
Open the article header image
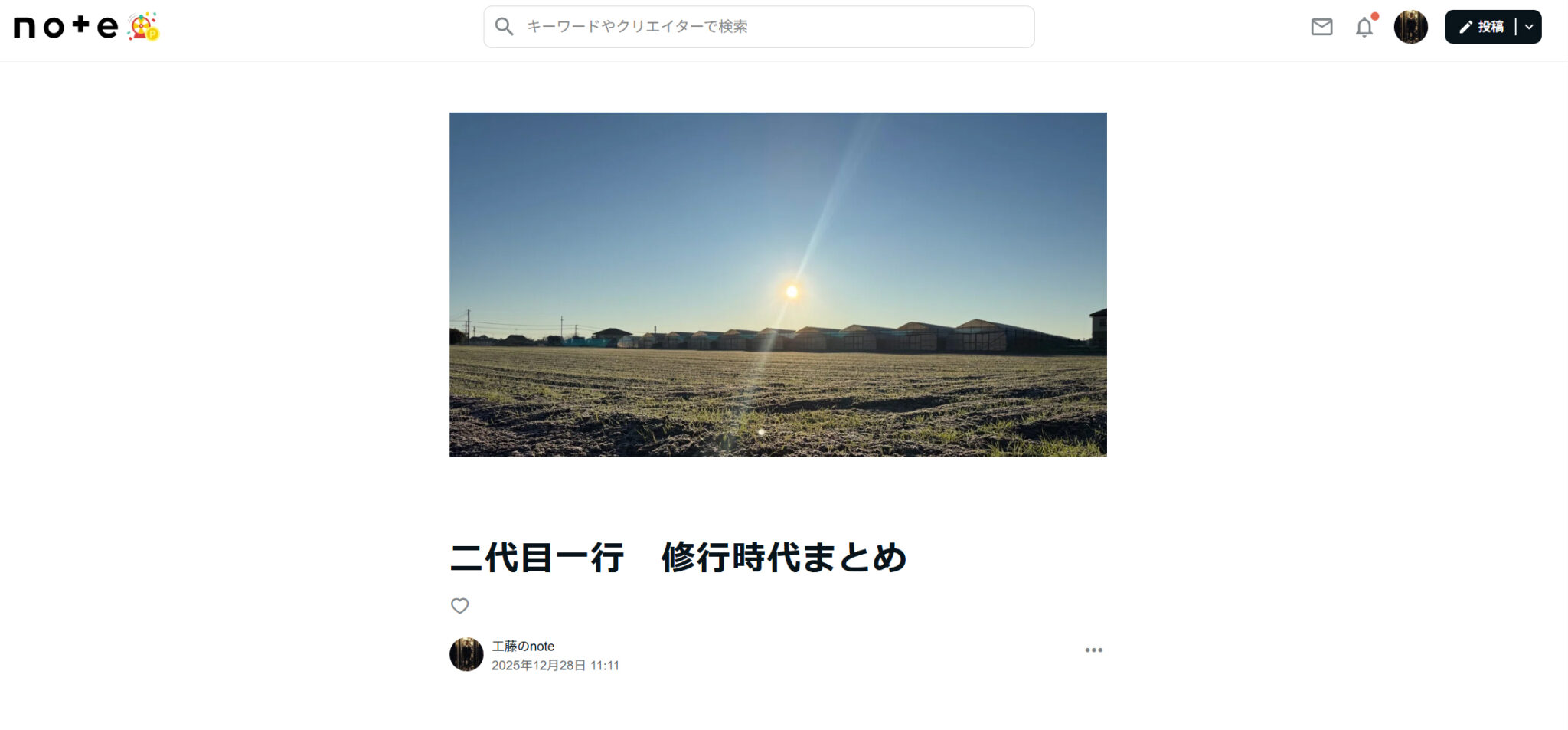(778, 285)
